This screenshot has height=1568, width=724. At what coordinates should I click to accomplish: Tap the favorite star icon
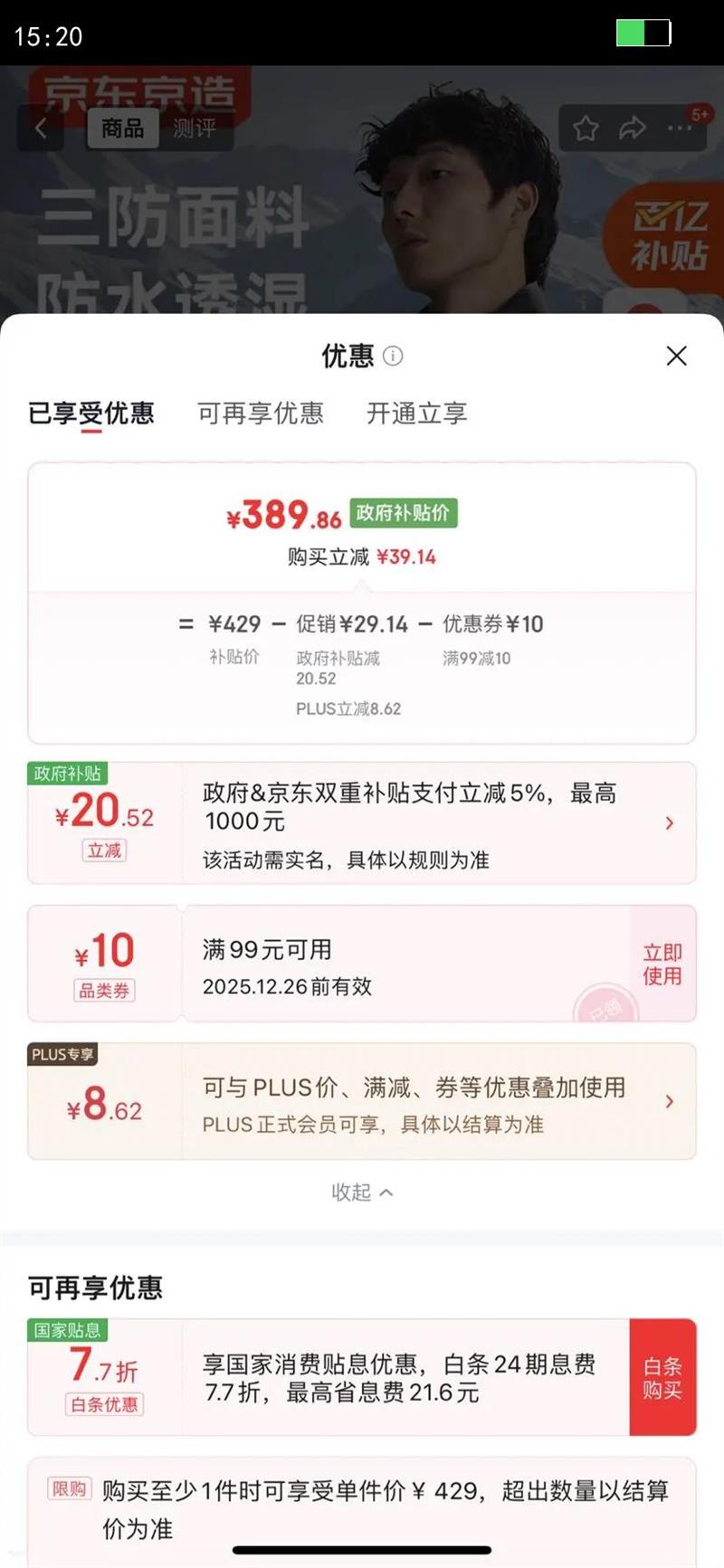(586, 128)
